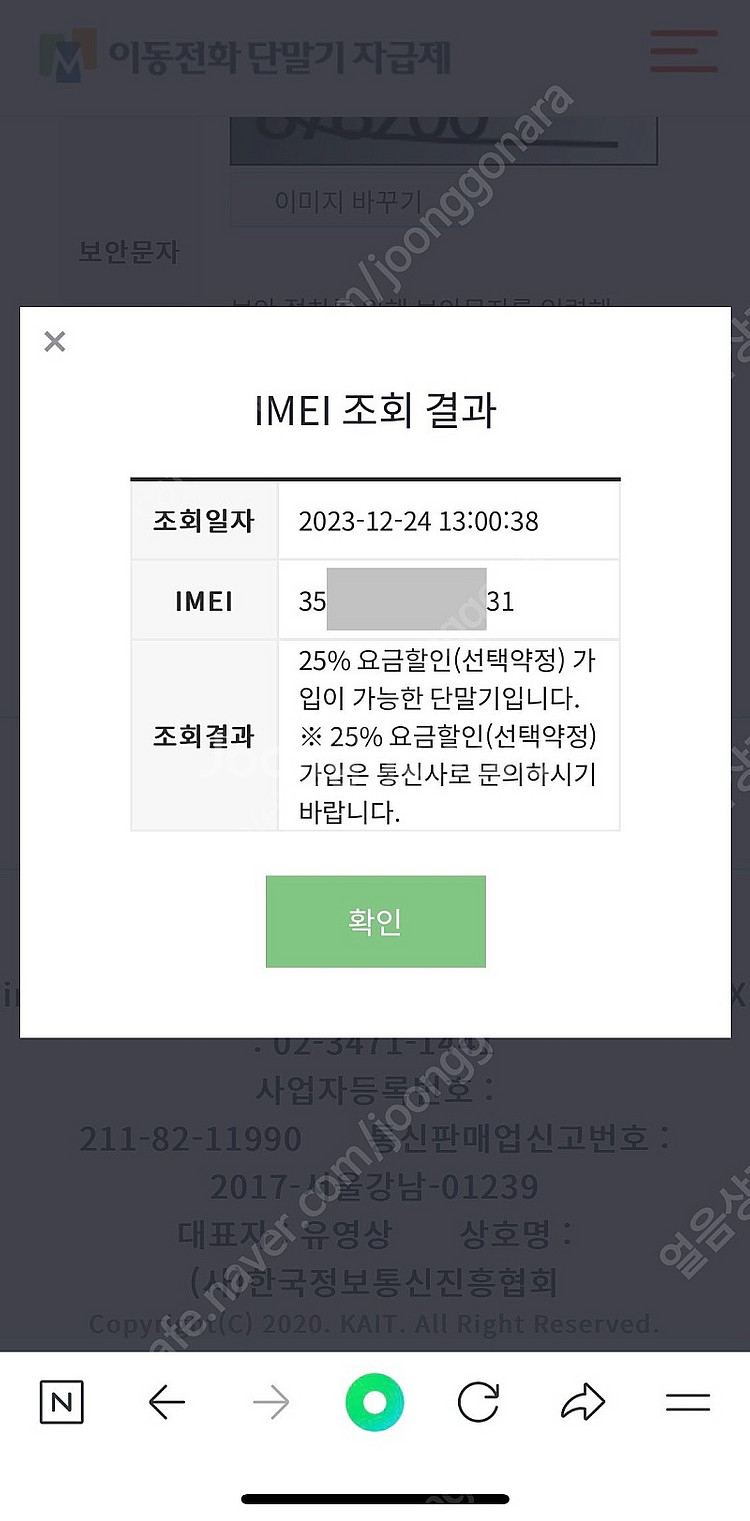Confirm with the green 확인 button

[375, 921]
